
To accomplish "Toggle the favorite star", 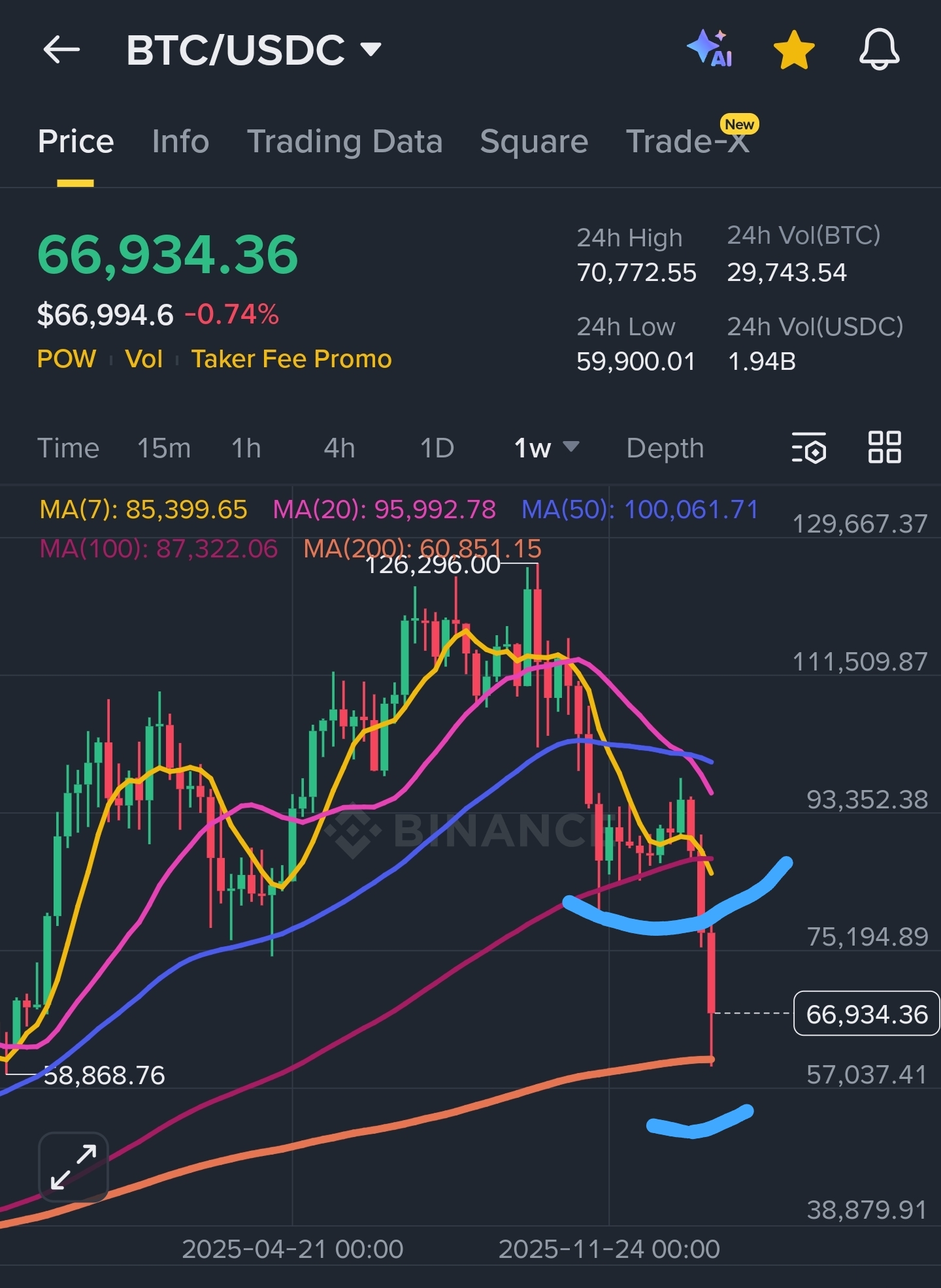I will (x=793, y=50).
